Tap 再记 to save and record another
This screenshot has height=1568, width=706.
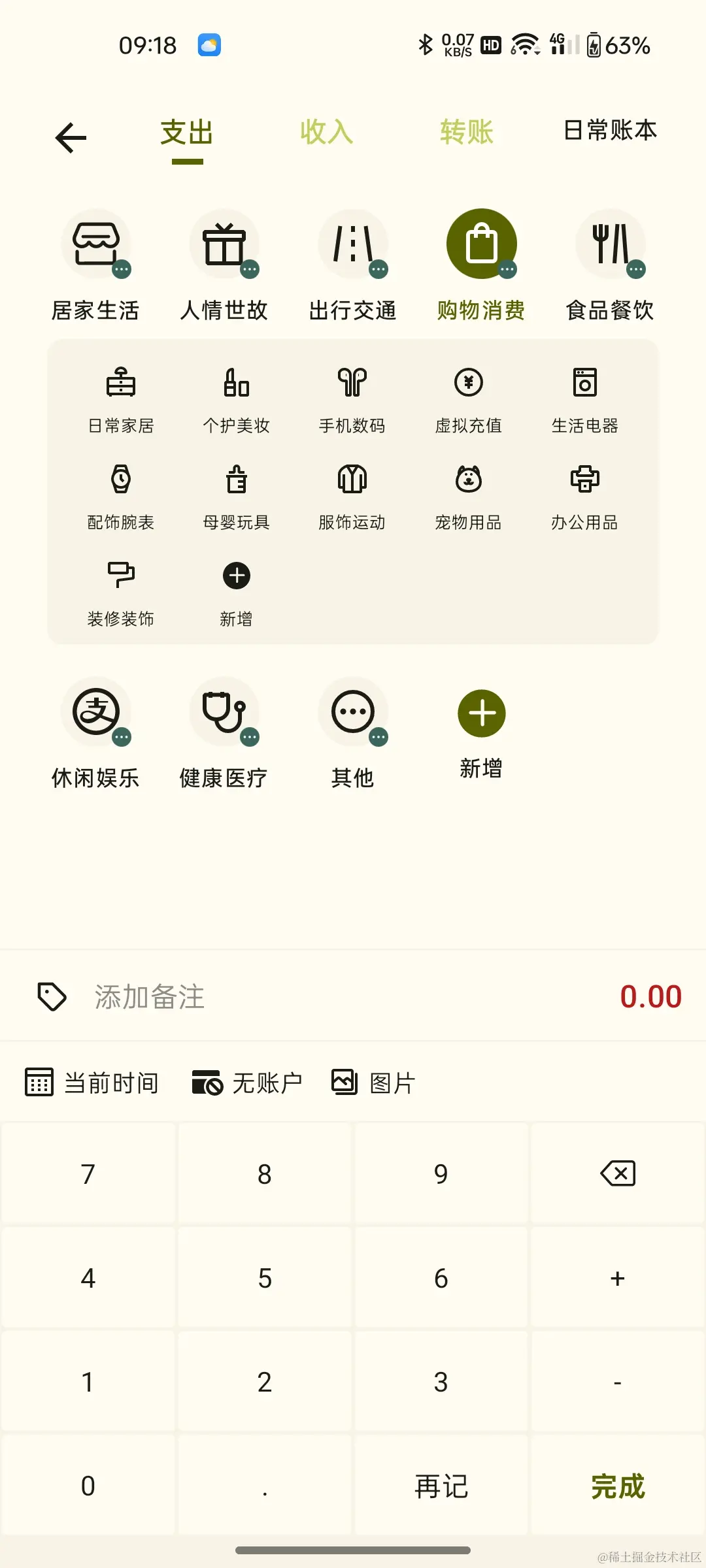click(441, 1487)
